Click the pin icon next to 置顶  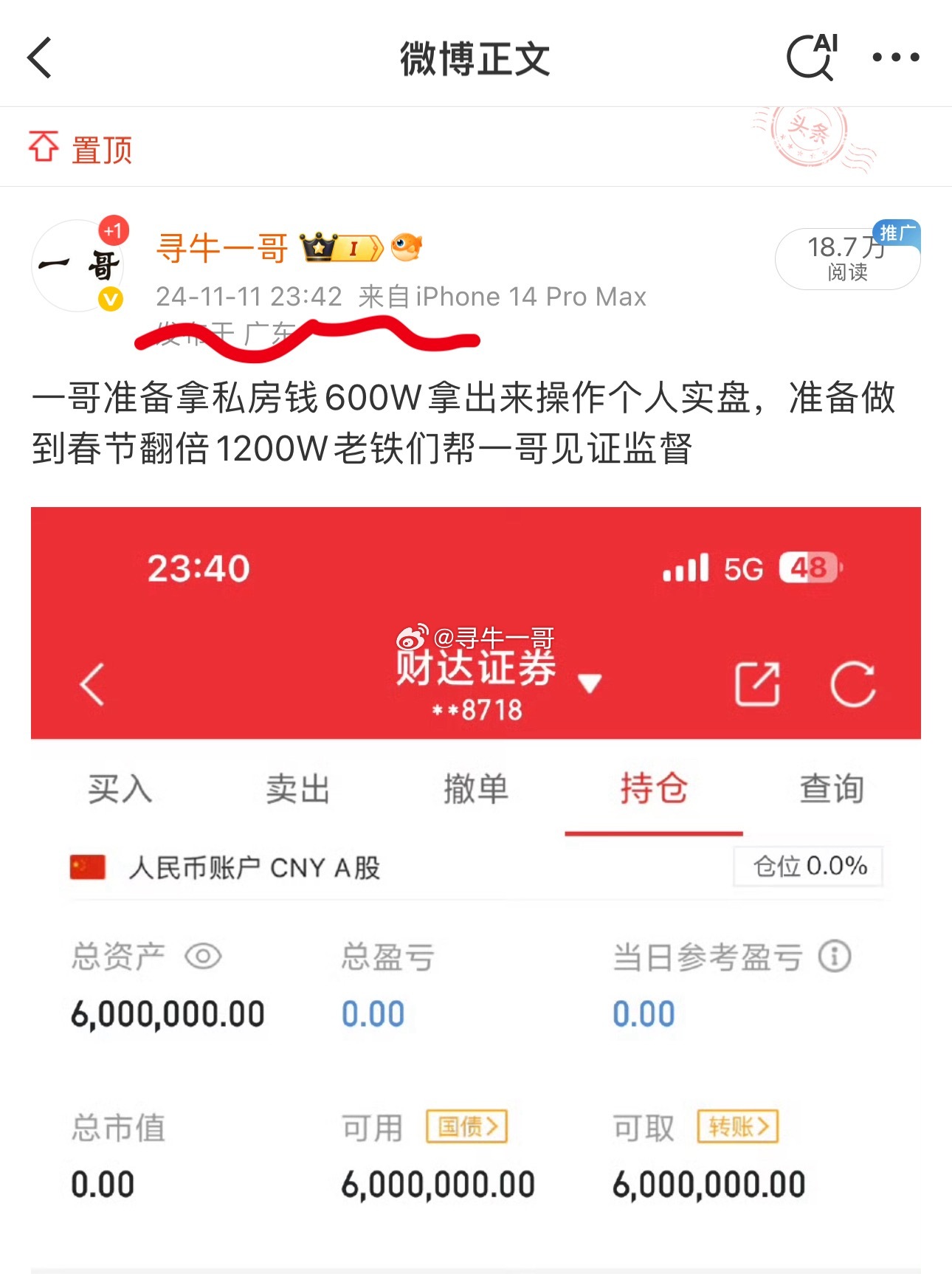tap(46, 148)
